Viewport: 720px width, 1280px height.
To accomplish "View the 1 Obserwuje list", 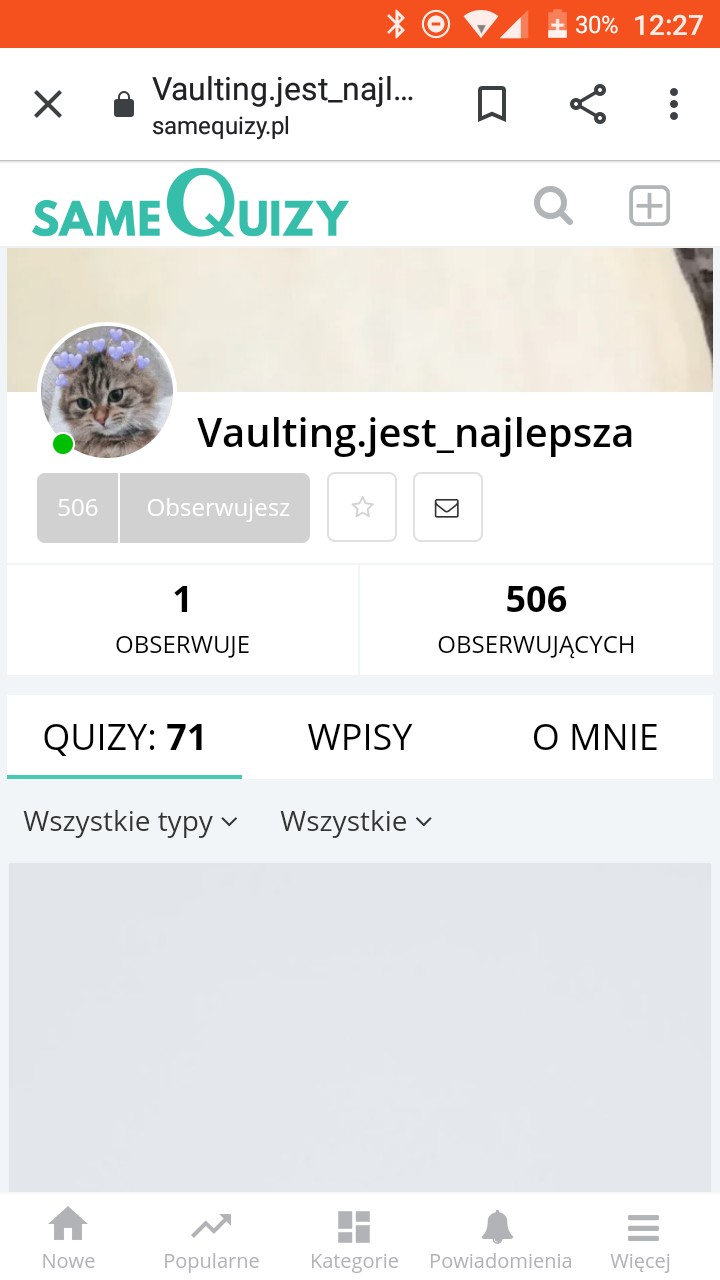I will pos(182,620).
